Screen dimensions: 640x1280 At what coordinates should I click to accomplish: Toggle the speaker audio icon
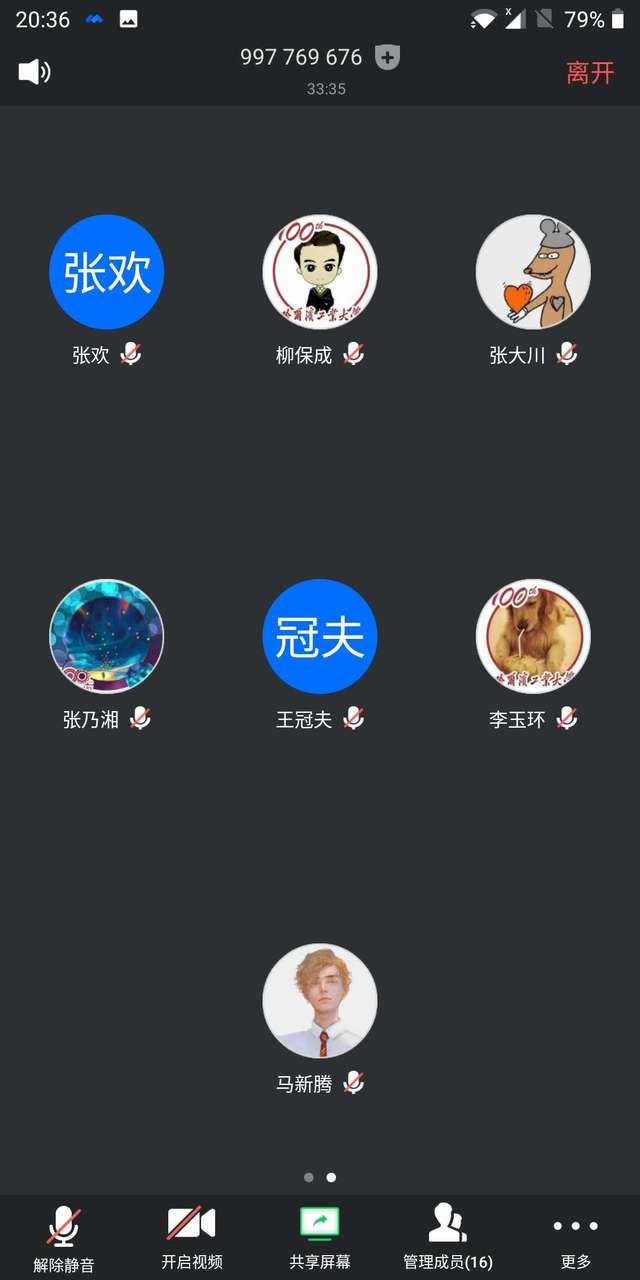pyautogui.click(x=34, y=72)
